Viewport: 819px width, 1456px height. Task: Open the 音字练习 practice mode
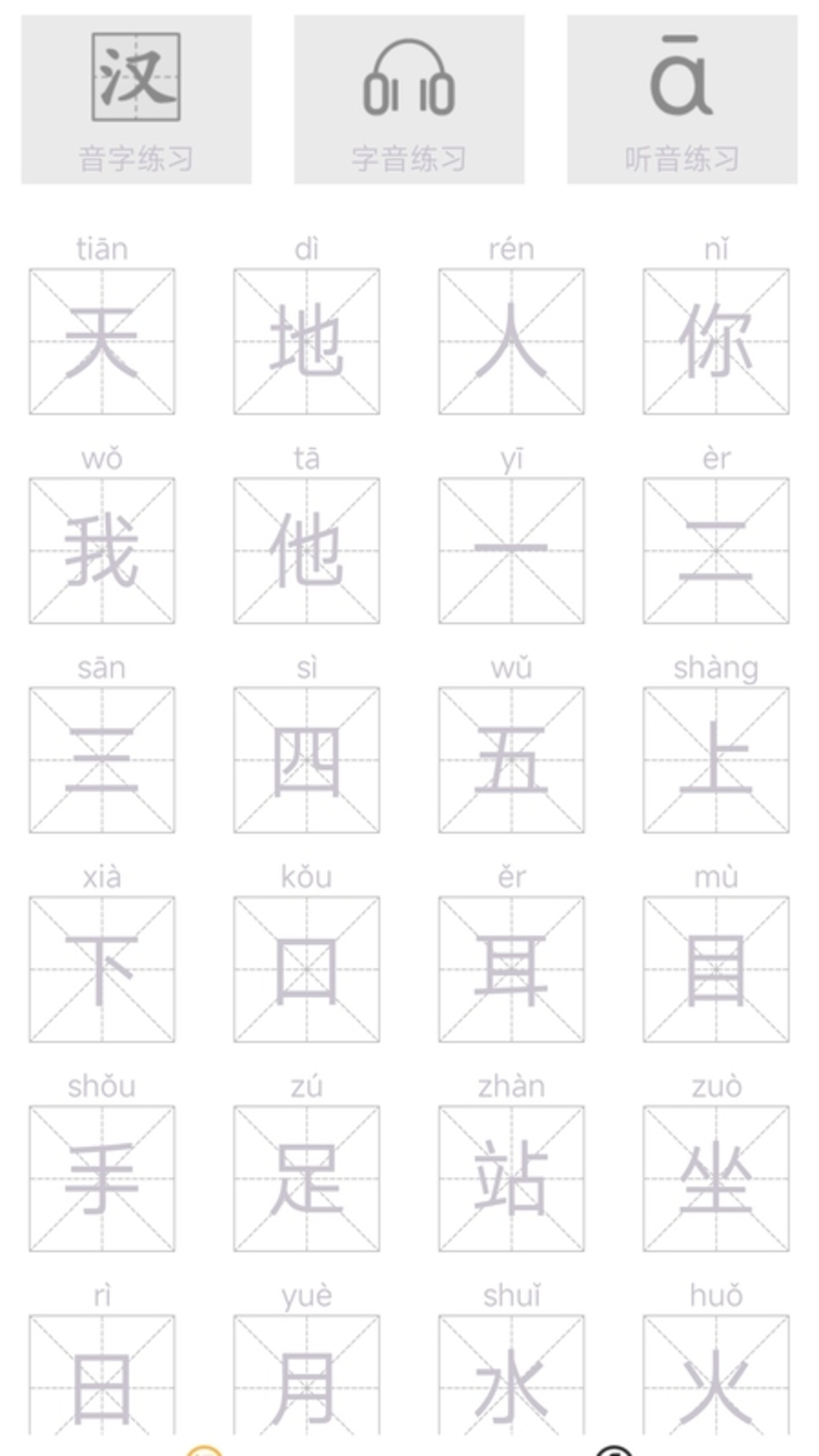(136, 99)
